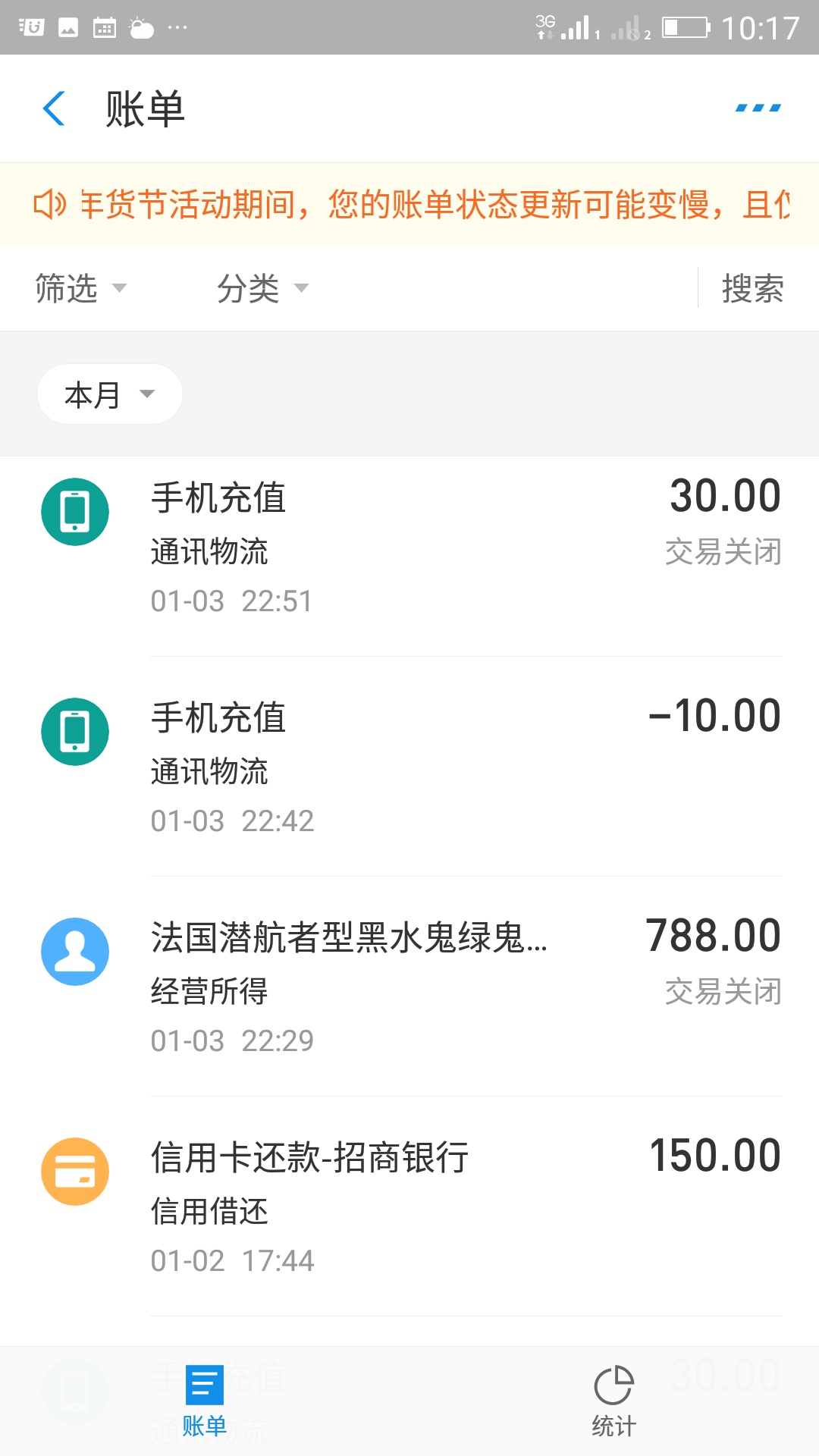Open the 法国潜航者型黑水鬼 788.00 record

(409, 987)
